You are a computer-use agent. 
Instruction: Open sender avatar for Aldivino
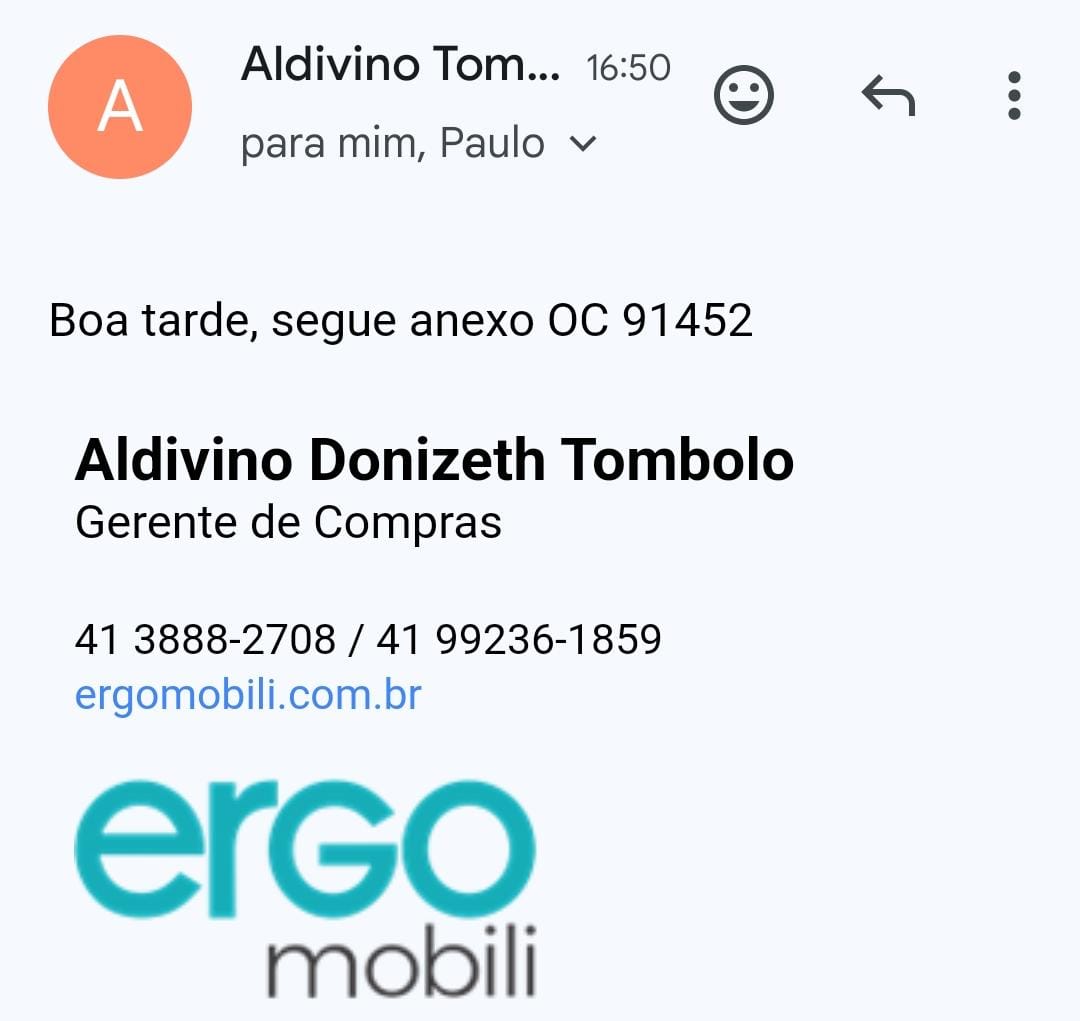119,106
